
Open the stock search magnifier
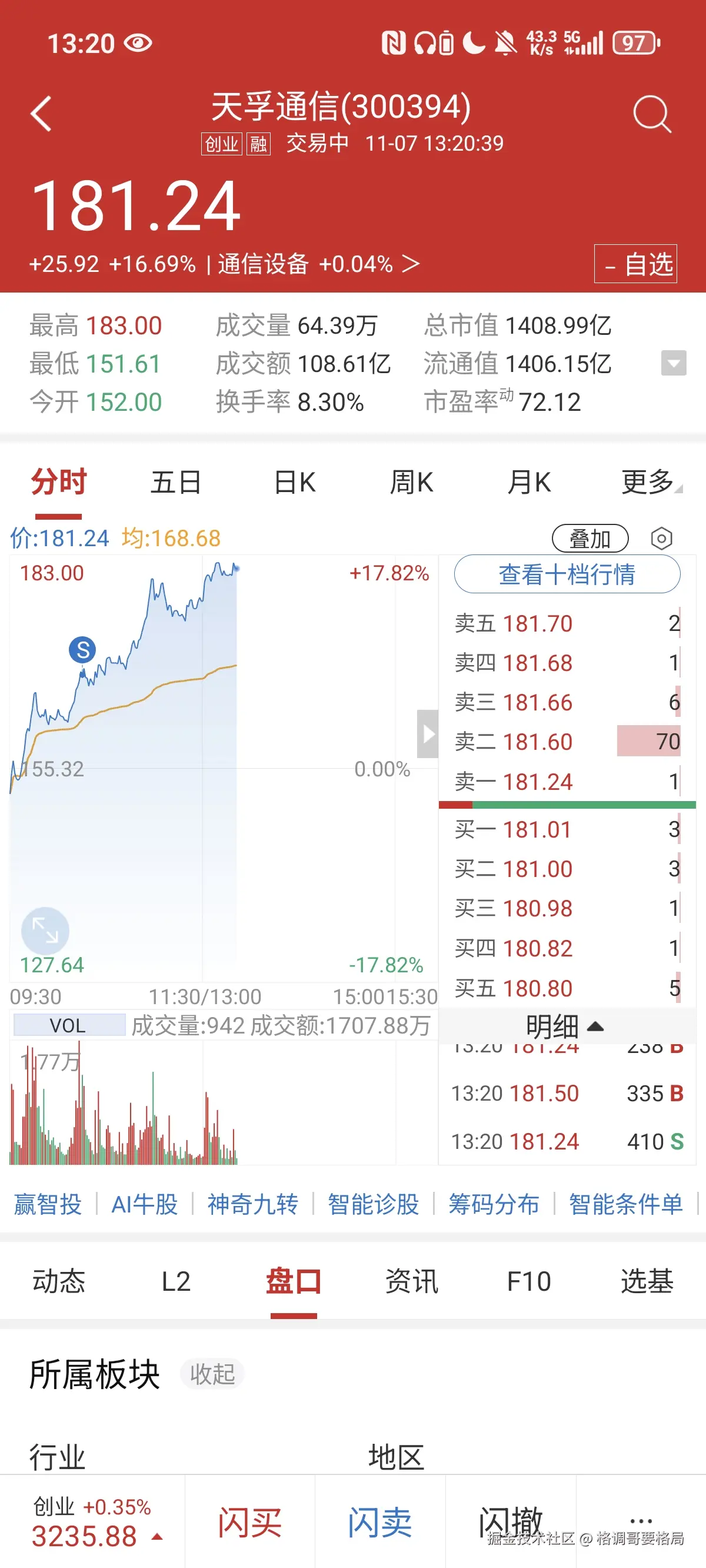point(652,114)
